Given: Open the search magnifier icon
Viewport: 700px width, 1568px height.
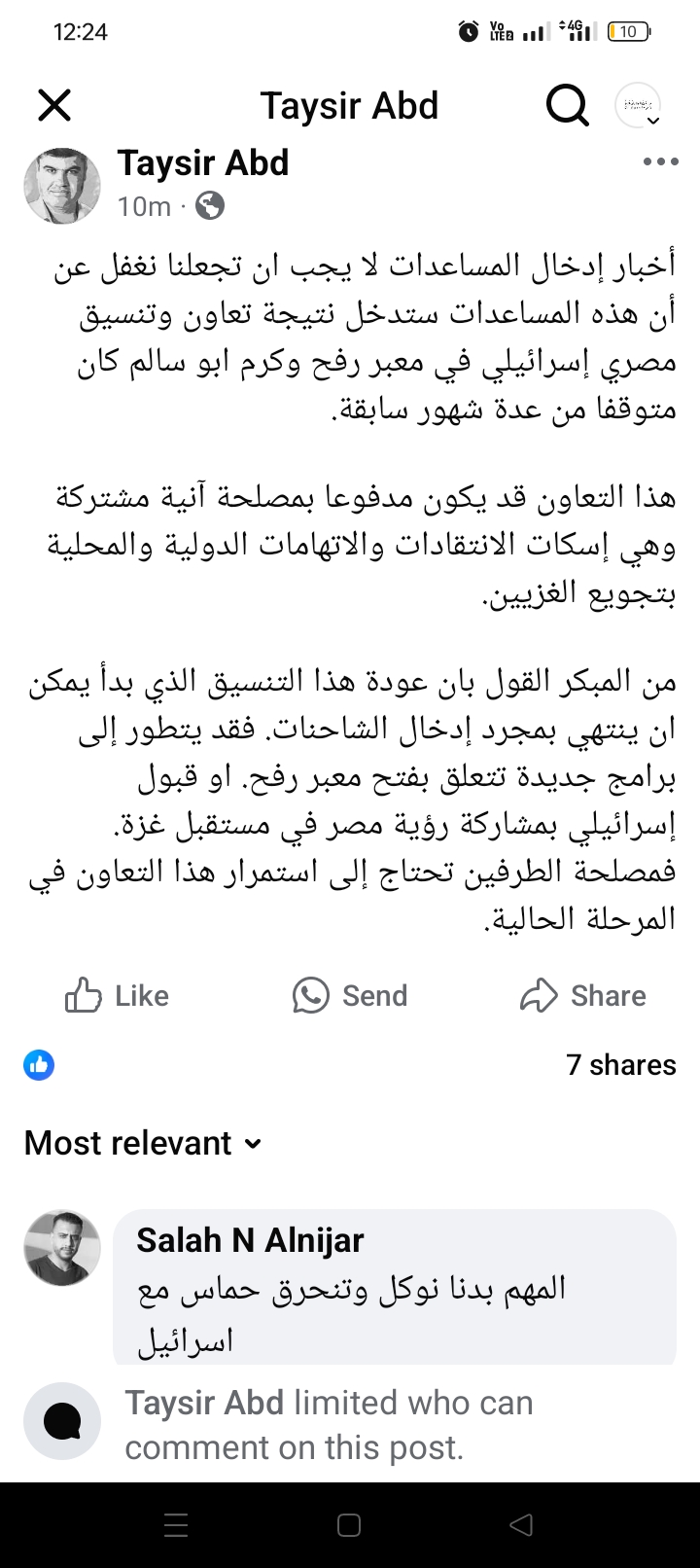Looking at the screenshot, I should (x=567, y=105).
